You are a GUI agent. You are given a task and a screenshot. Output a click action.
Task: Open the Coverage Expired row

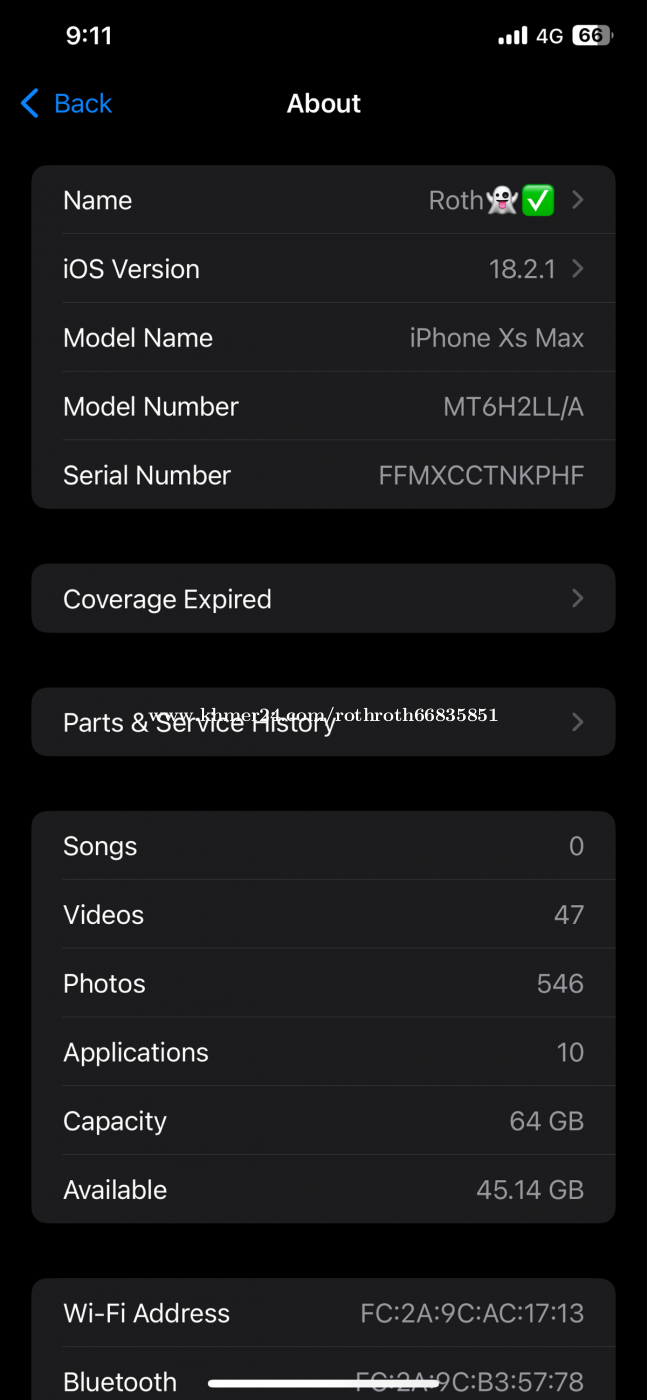coord(323,598)
